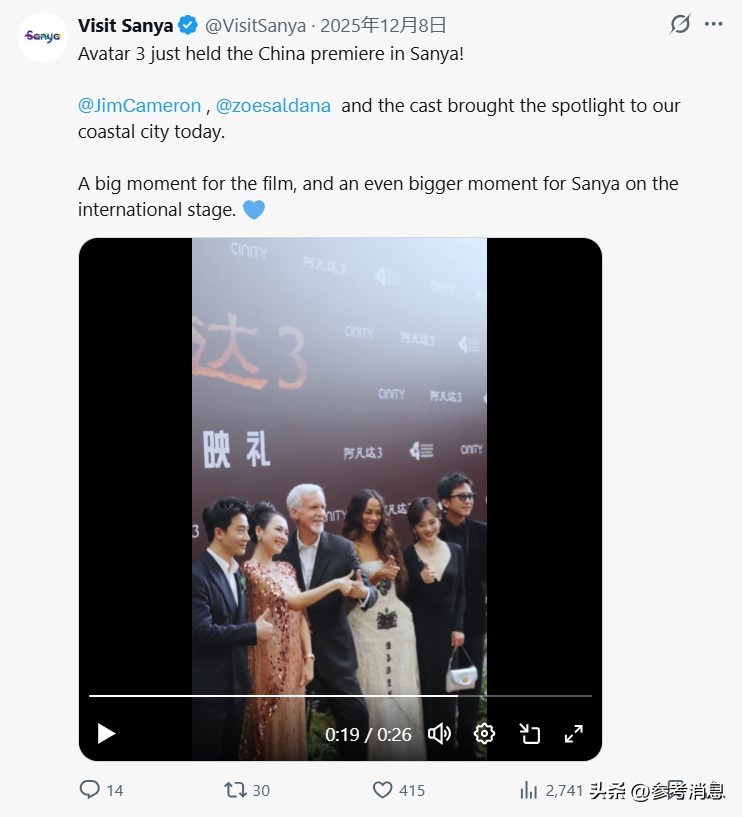Click the repost arrows icon

[x=235, y=790]
